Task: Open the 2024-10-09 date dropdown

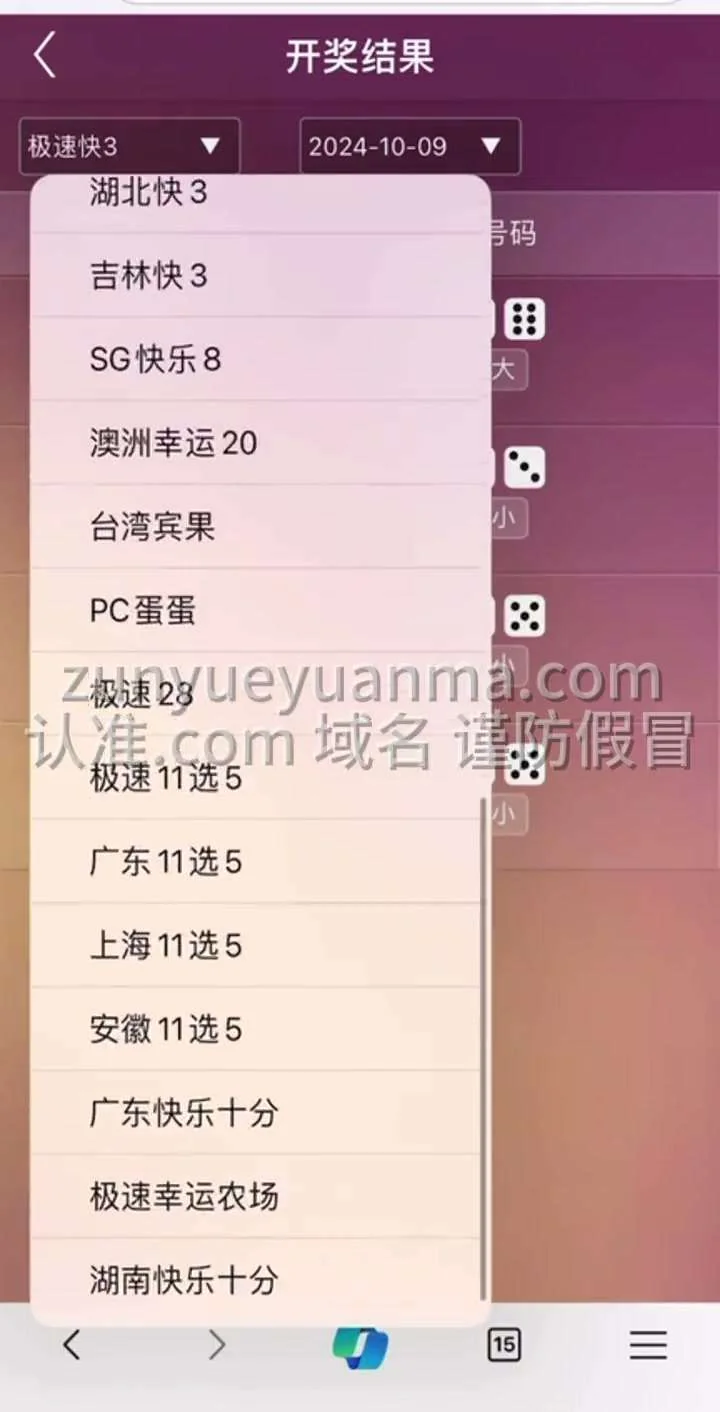Action: pos(409,146)
